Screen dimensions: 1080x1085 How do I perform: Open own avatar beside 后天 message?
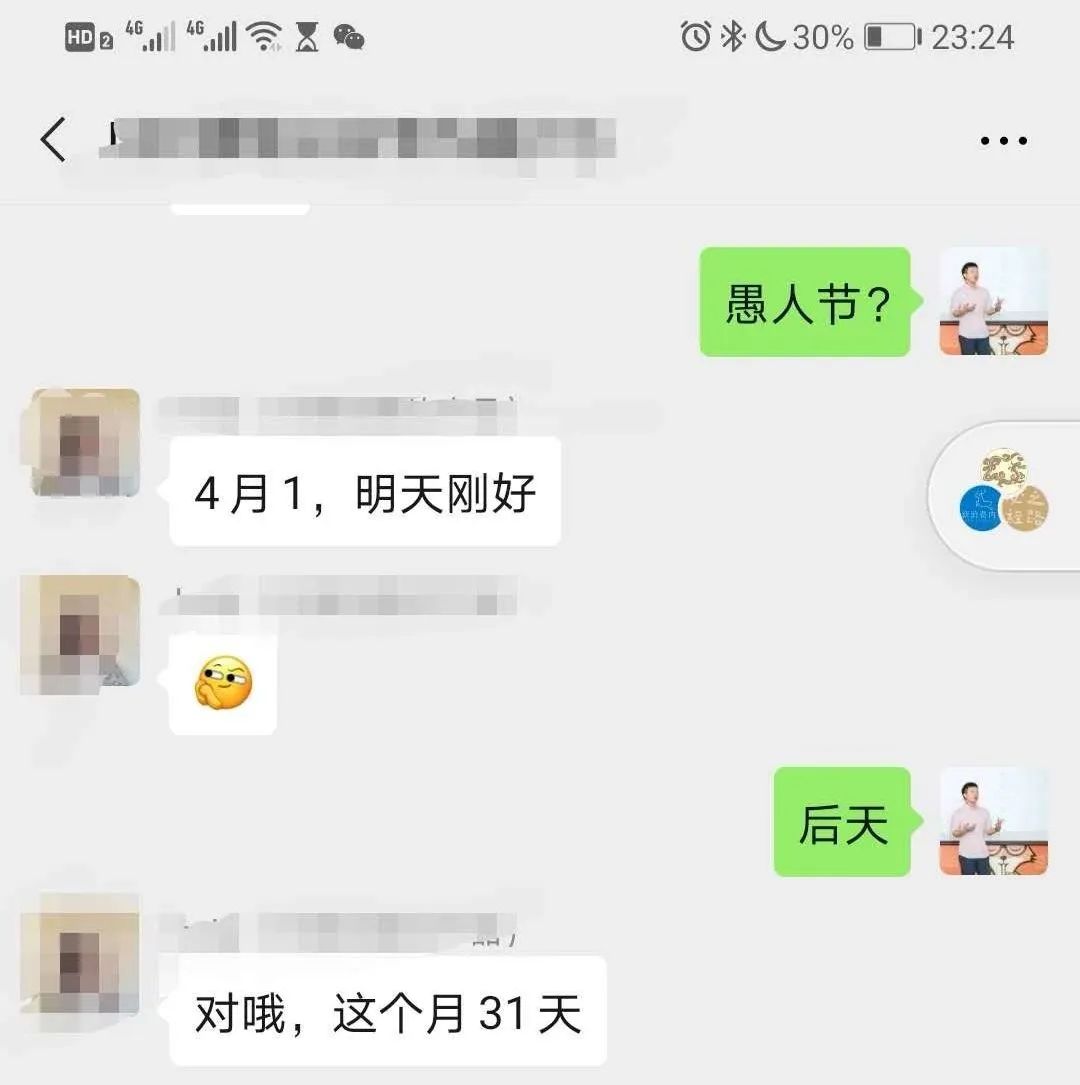tap(993, 821)
